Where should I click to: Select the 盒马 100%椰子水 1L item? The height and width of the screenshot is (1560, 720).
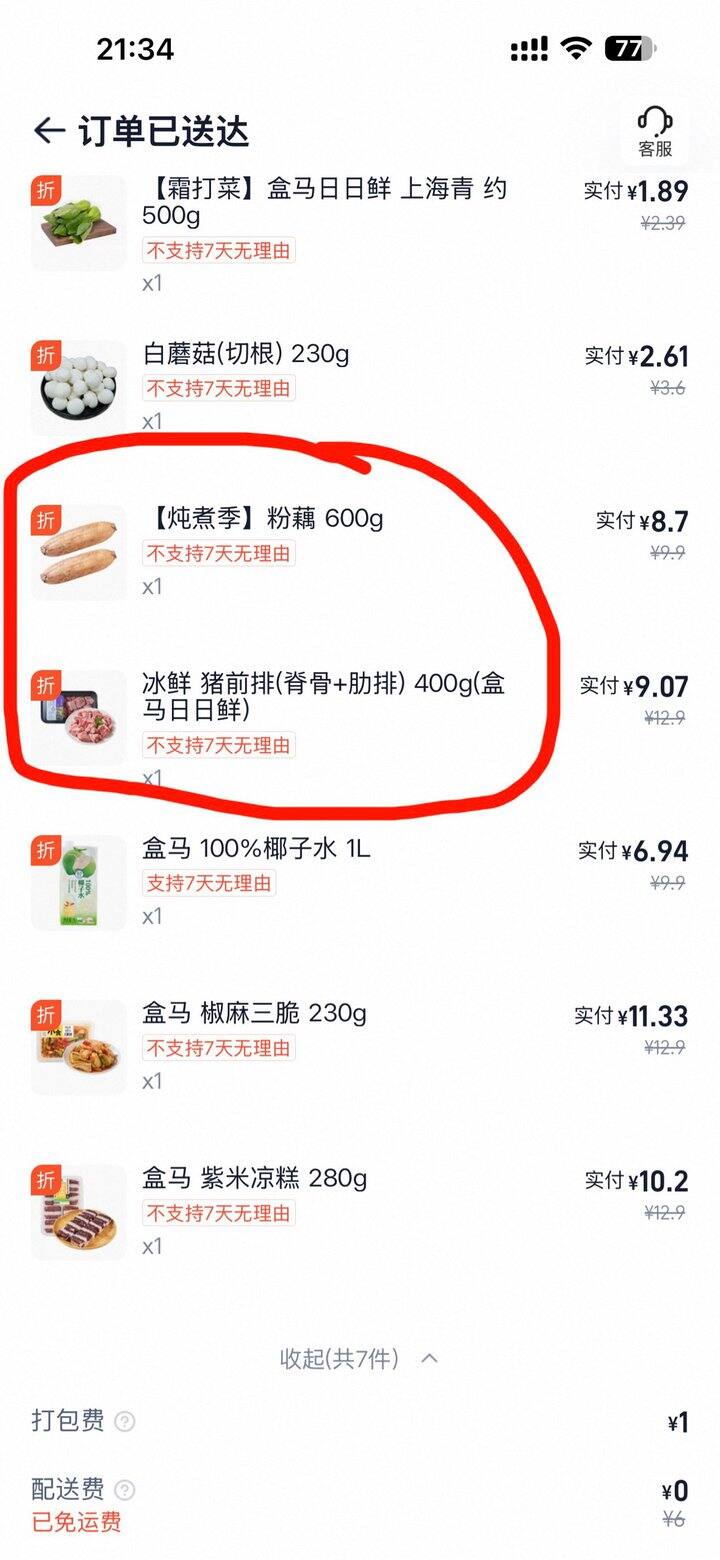pyautogui.click(x=255, y=849)
